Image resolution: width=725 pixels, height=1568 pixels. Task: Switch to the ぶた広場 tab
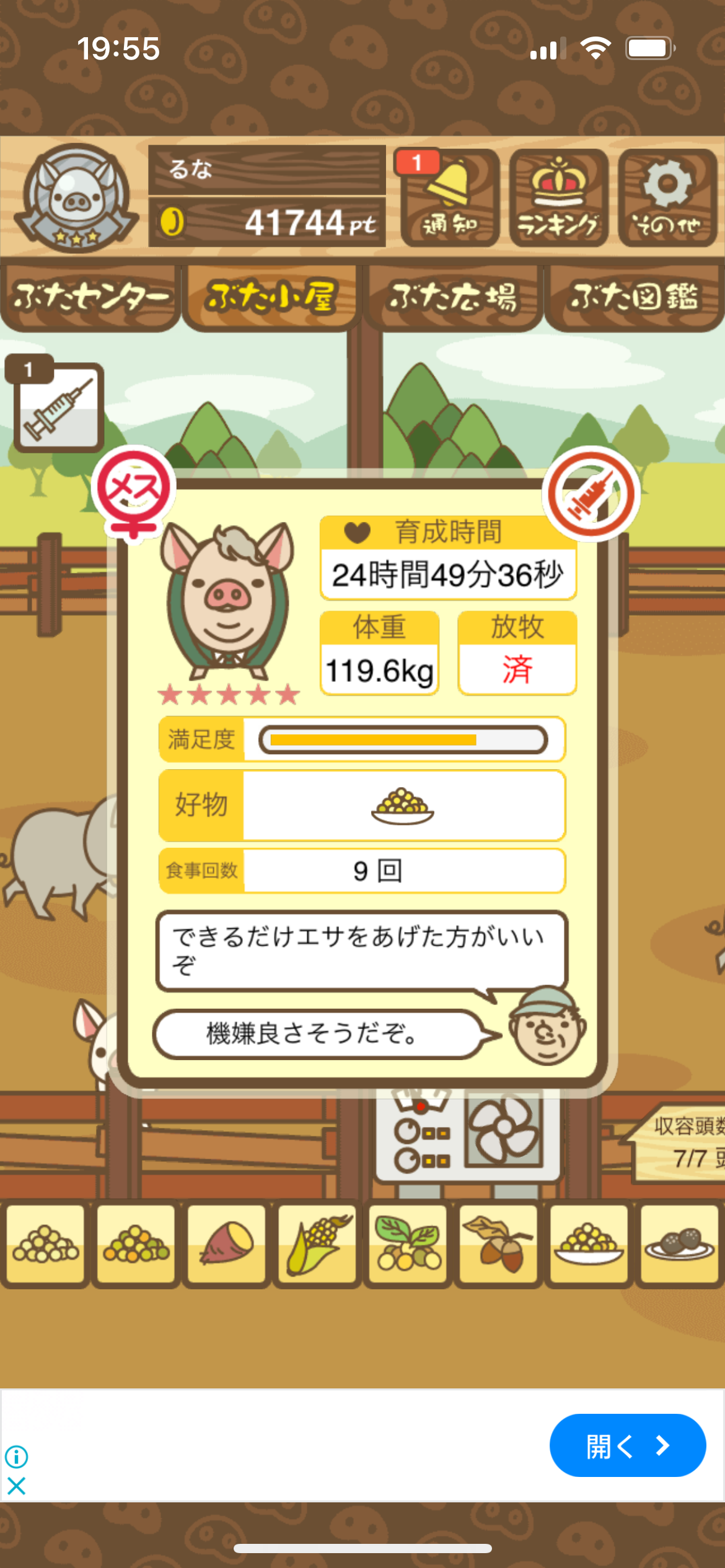tap(453, 298)
